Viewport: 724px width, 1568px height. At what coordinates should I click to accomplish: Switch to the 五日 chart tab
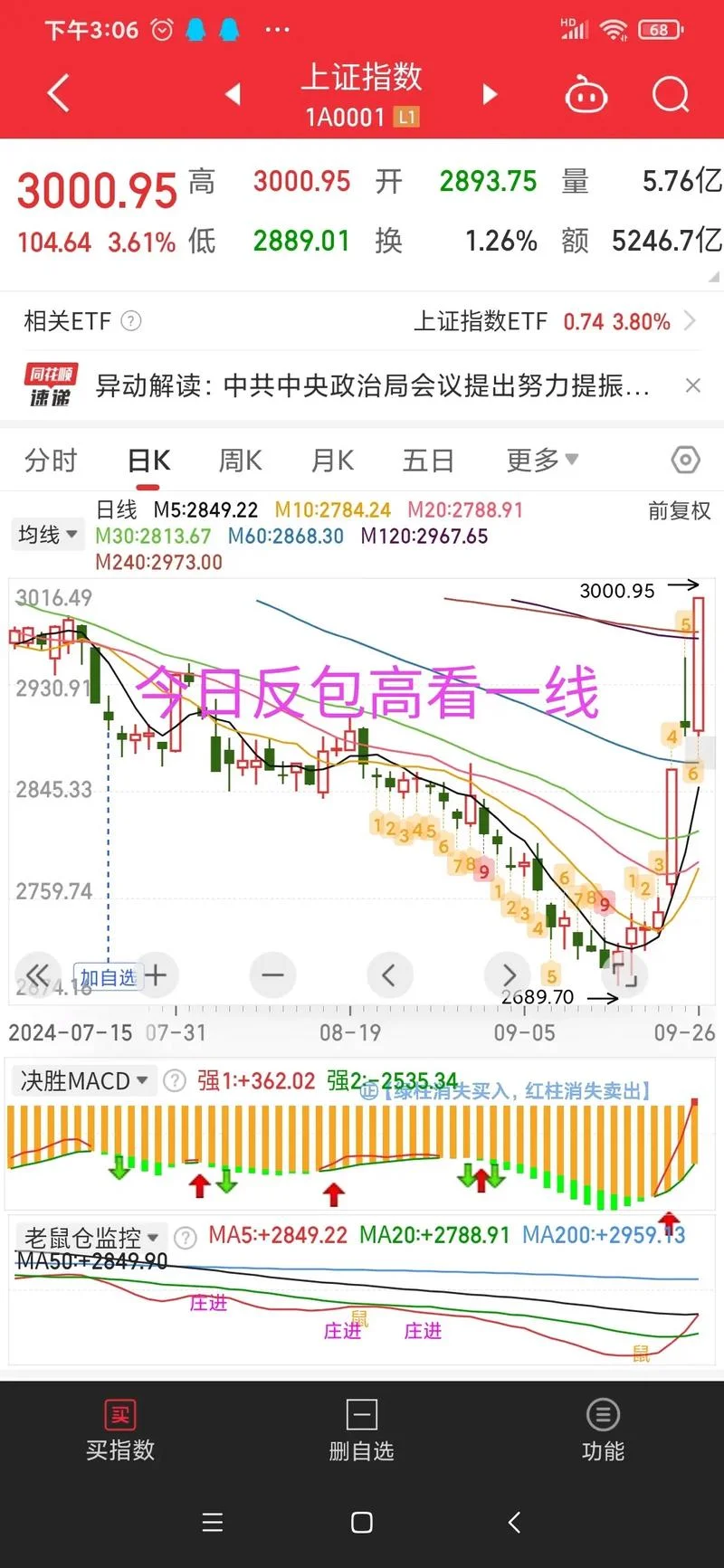[428, 461]
